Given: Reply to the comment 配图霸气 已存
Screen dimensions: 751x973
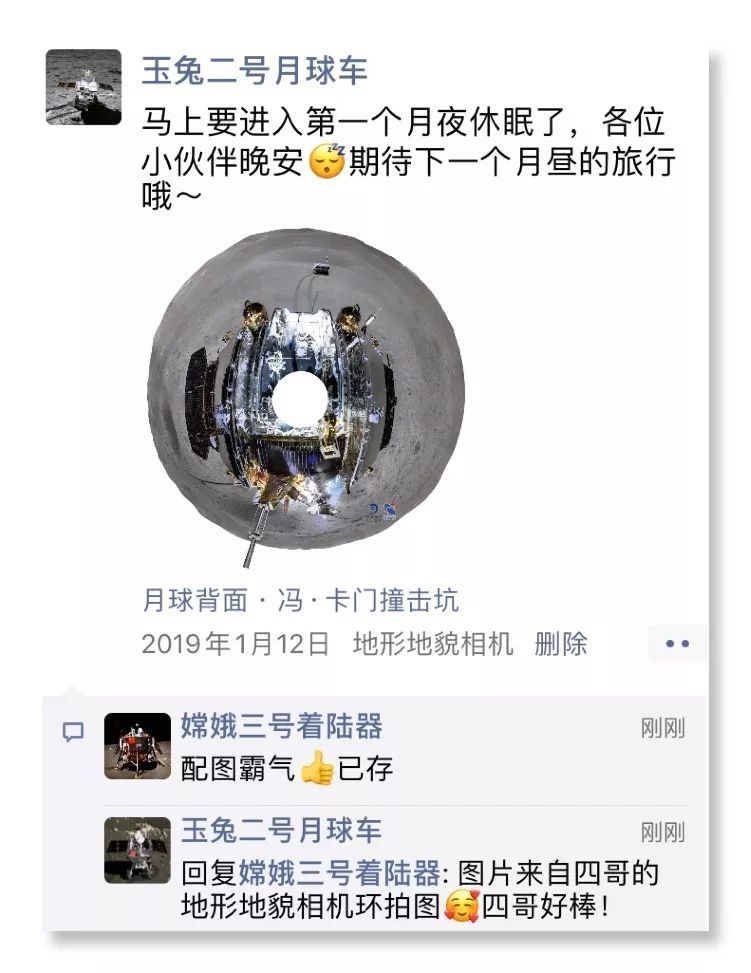Looking at the screenshot, I should [286, 768].
